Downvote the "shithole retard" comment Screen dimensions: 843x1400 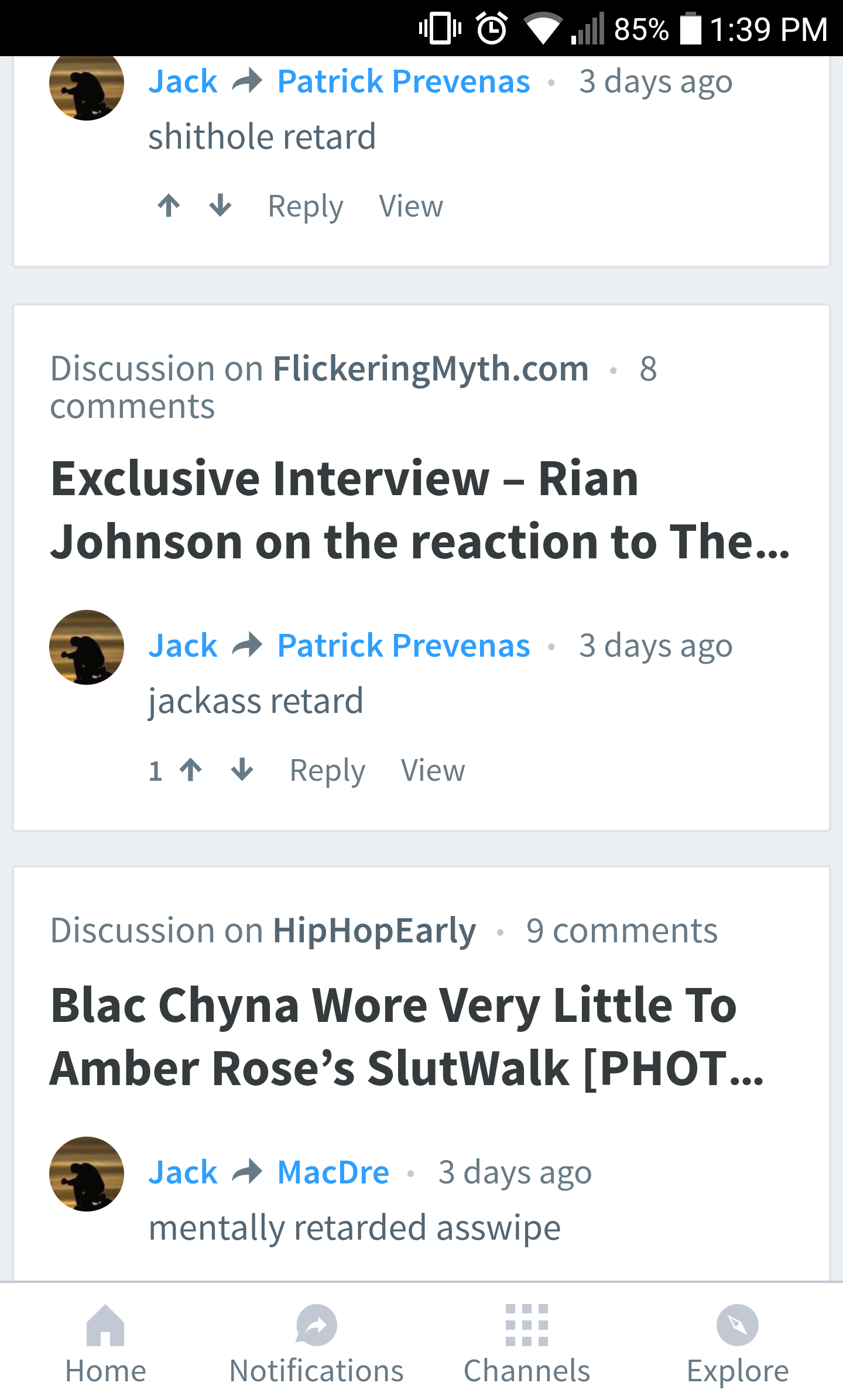tap(220, 205)
